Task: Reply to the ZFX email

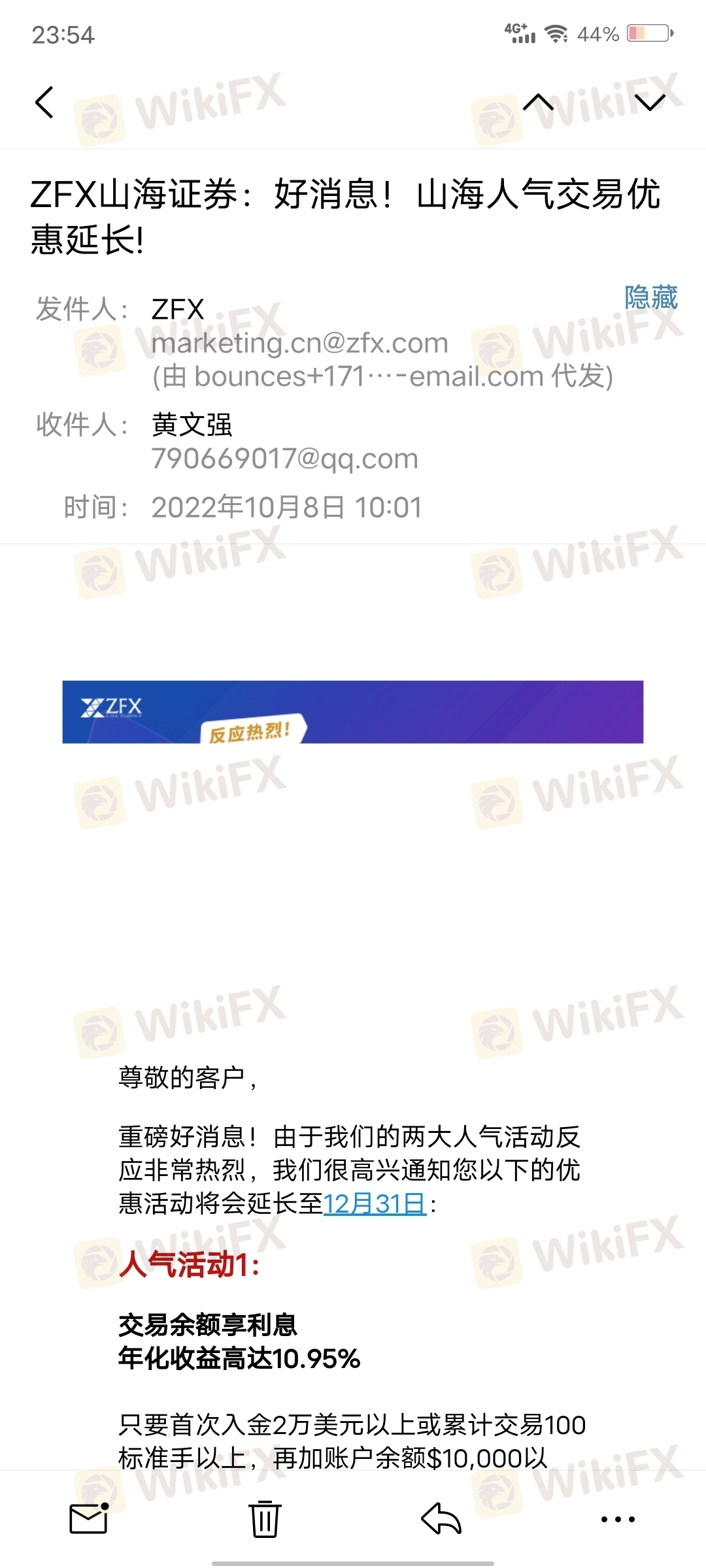Action: 441,1518
